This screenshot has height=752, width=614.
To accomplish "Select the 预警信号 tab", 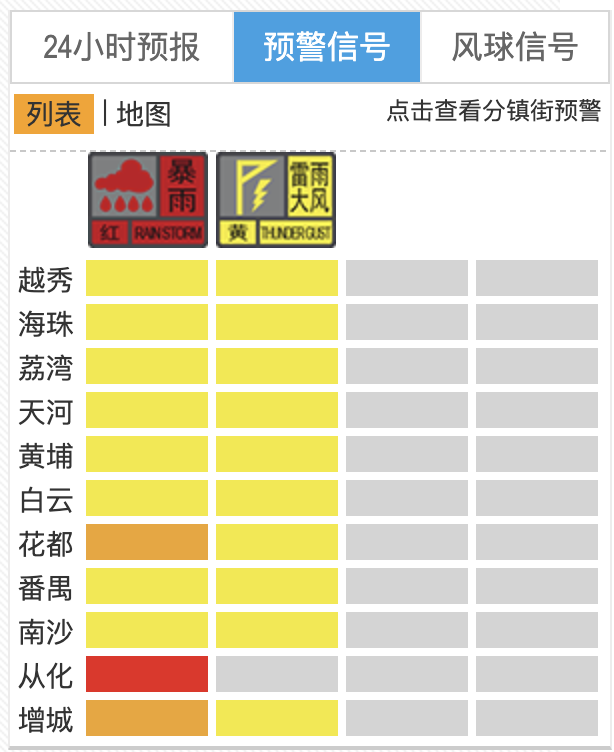I will point(327,47).
